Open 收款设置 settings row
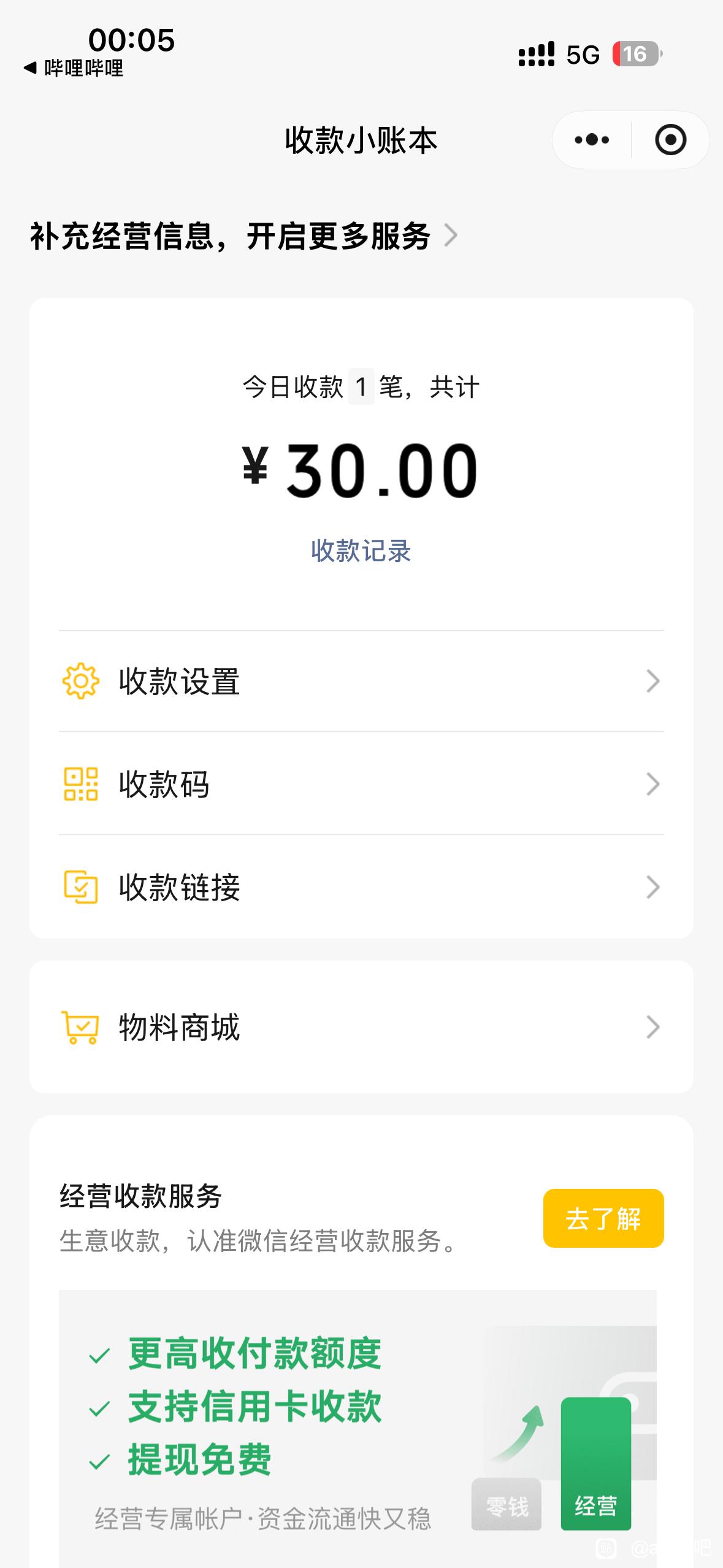The width and height of the screenshot is (723, 1568). pyautogui.click(x=361, y=681)
